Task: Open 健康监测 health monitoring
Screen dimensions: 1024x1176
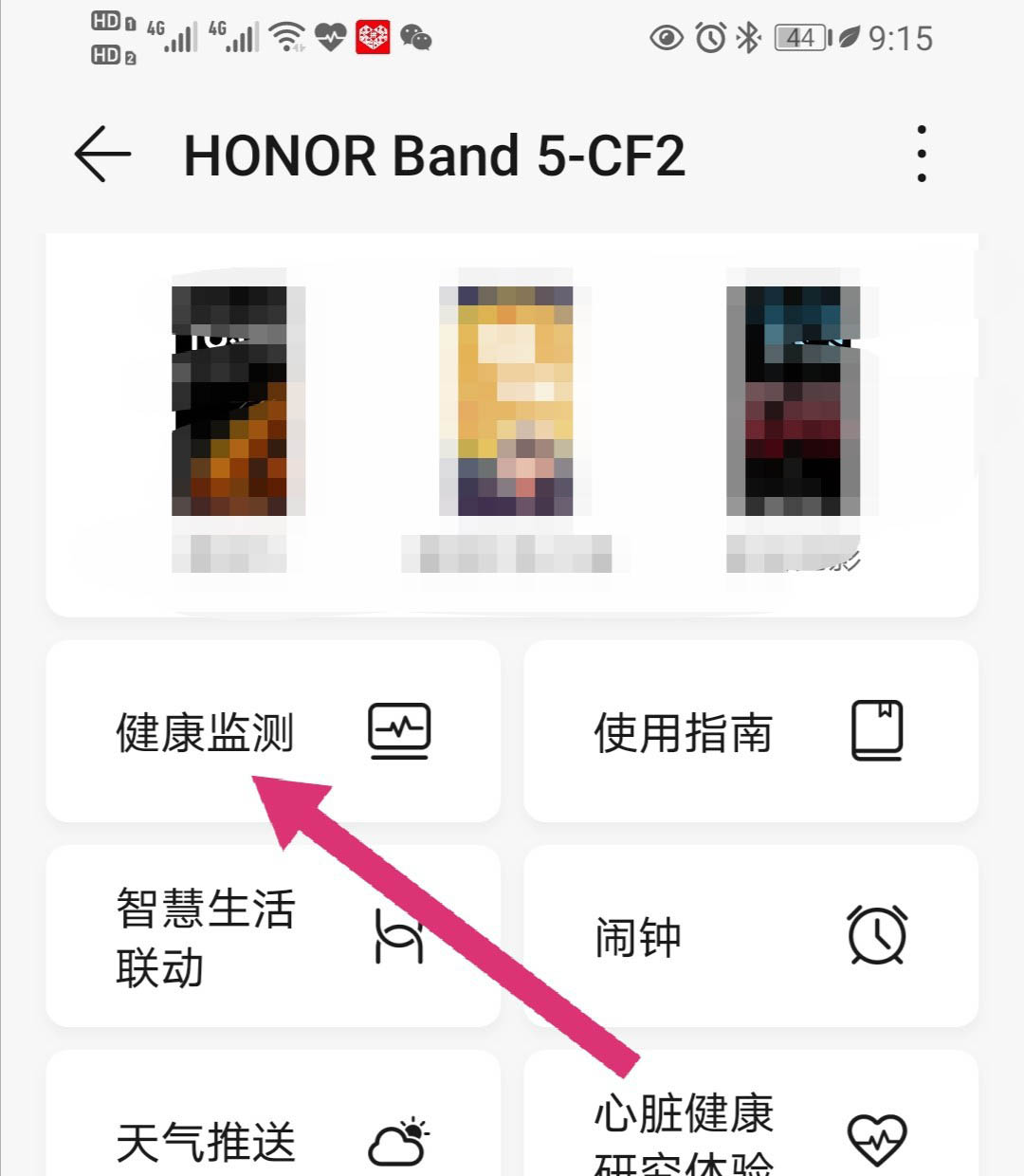Action: (x=272, y=731)
